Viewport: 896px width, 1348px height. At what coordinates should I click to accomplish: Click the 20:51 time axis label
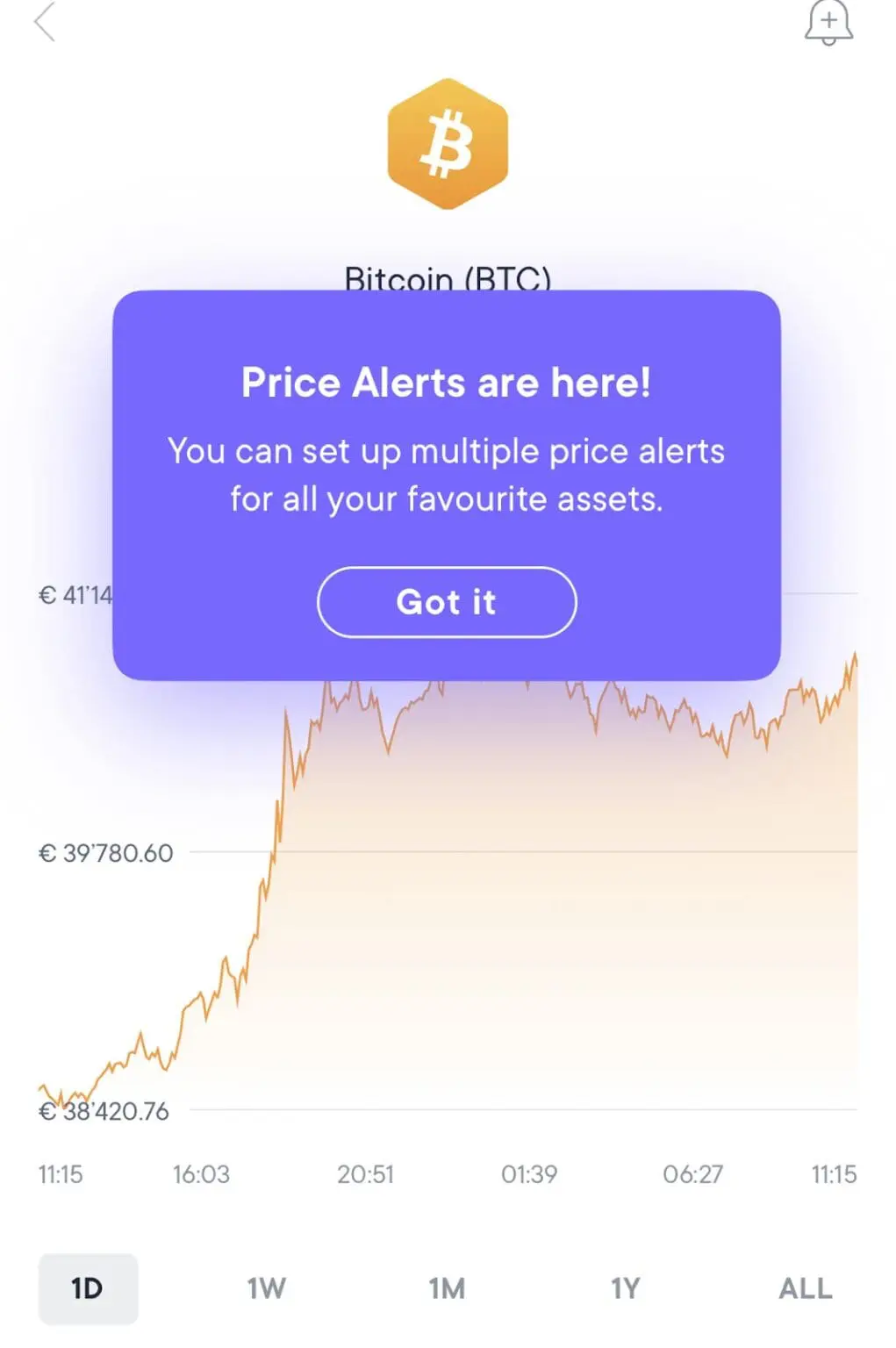pos(364,1174)
